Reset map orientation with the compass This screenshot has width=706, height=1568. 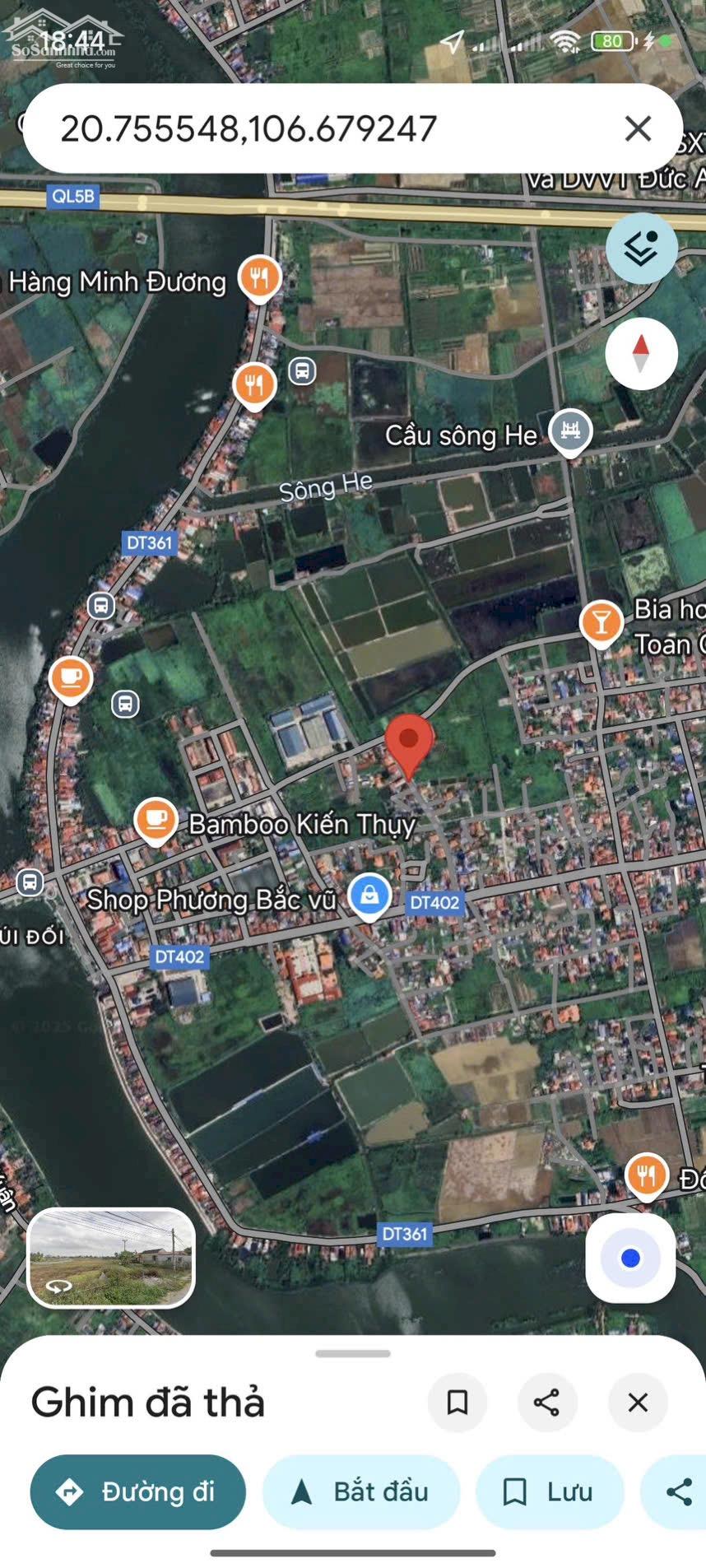pyautogui.click(x=641, y=353)
